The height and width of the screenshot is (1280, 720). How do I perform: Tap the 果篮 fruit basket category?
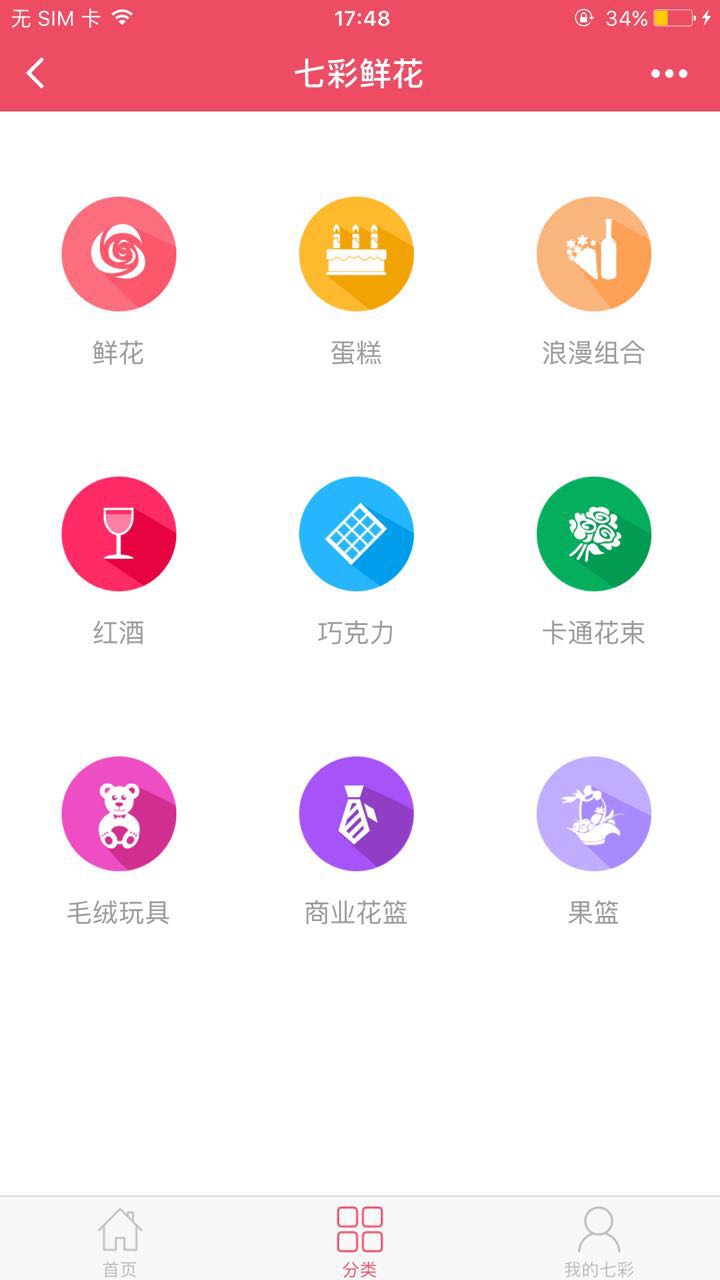point(594,814)
